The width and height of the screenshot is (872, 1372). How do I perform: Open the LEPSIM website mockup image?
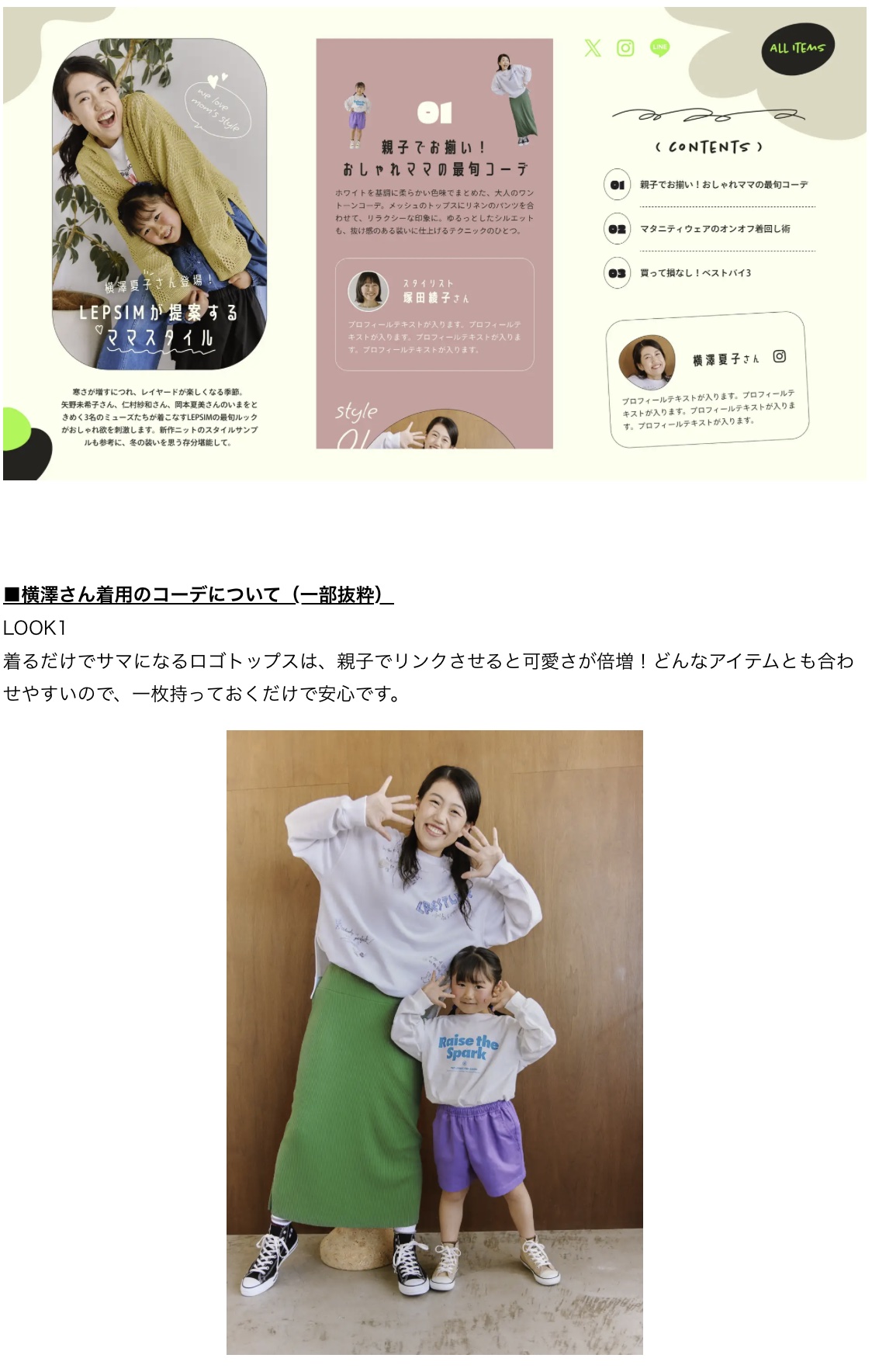coord(434,243)
